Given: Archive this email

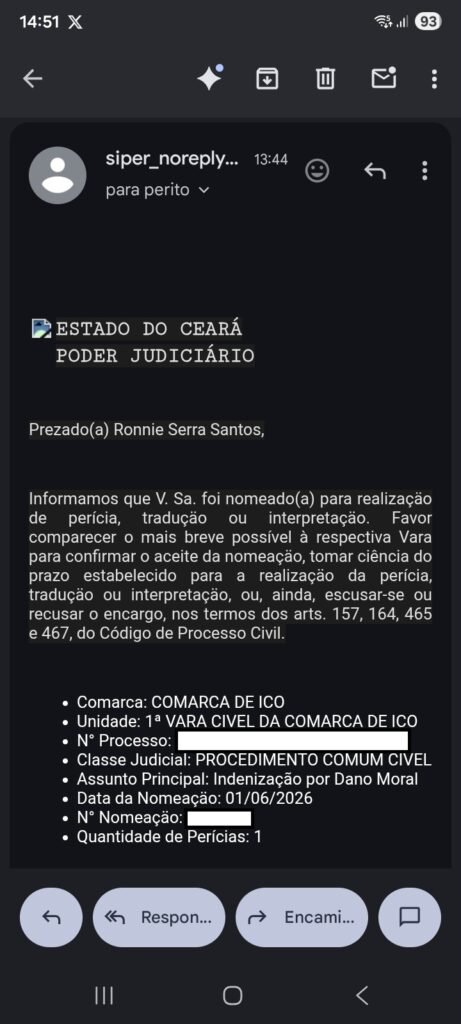Looking at the screenshot, I should click(267, 79).
